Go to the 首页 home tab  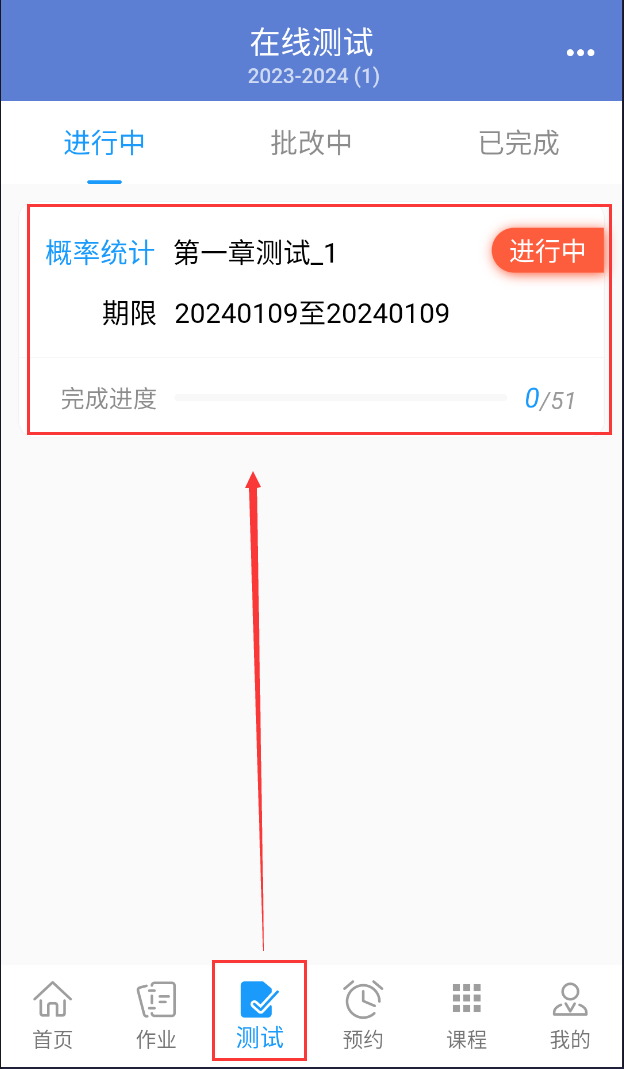53,1013
